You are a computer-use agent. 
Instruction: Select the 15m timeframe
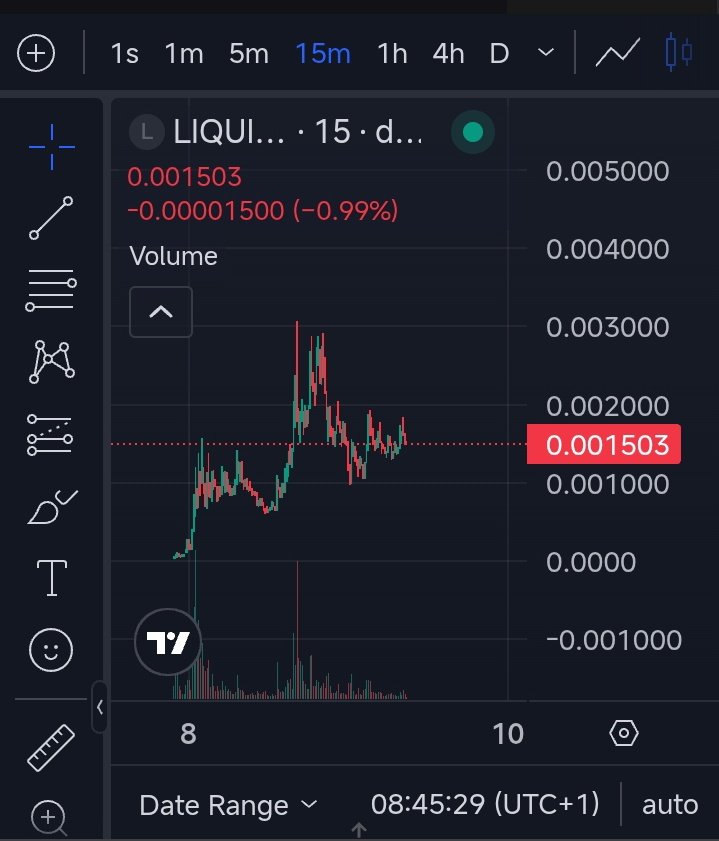[322, 53]
